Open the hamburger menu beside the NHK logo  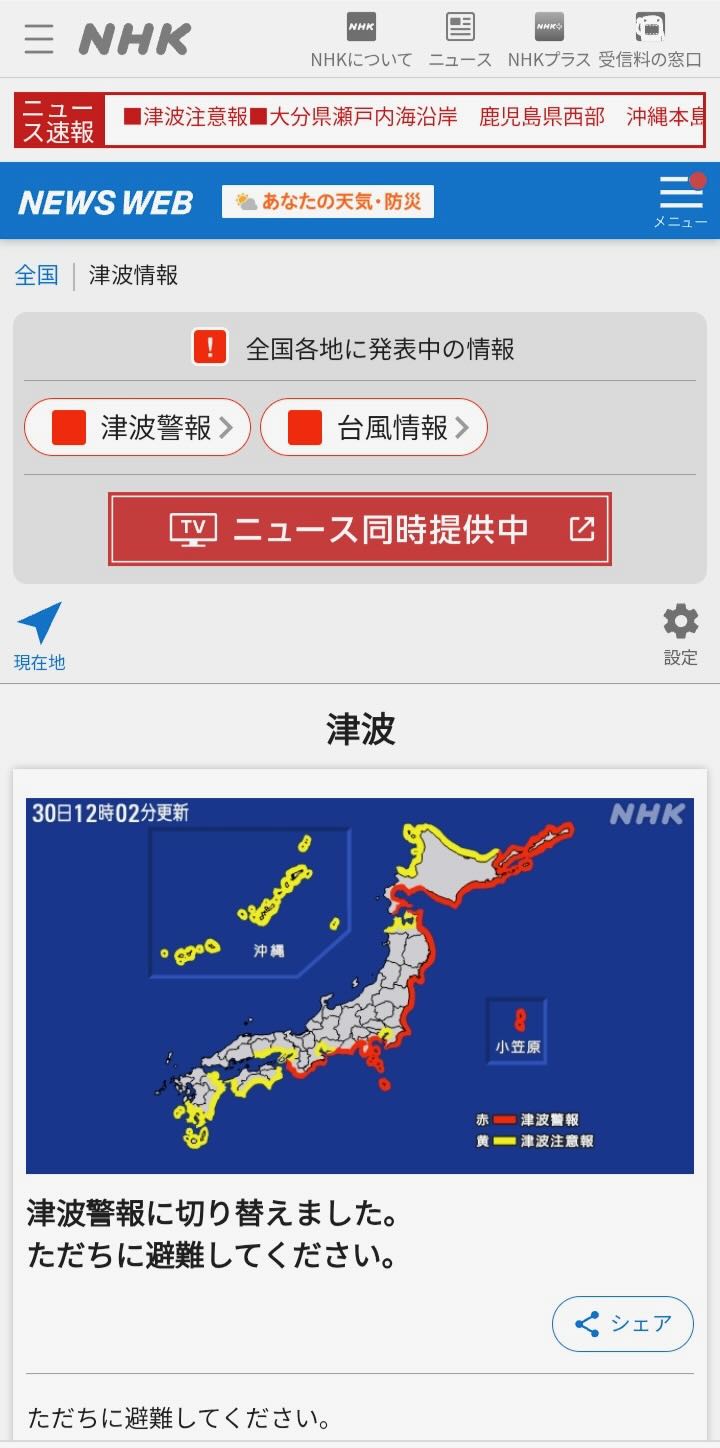[39, 39]
